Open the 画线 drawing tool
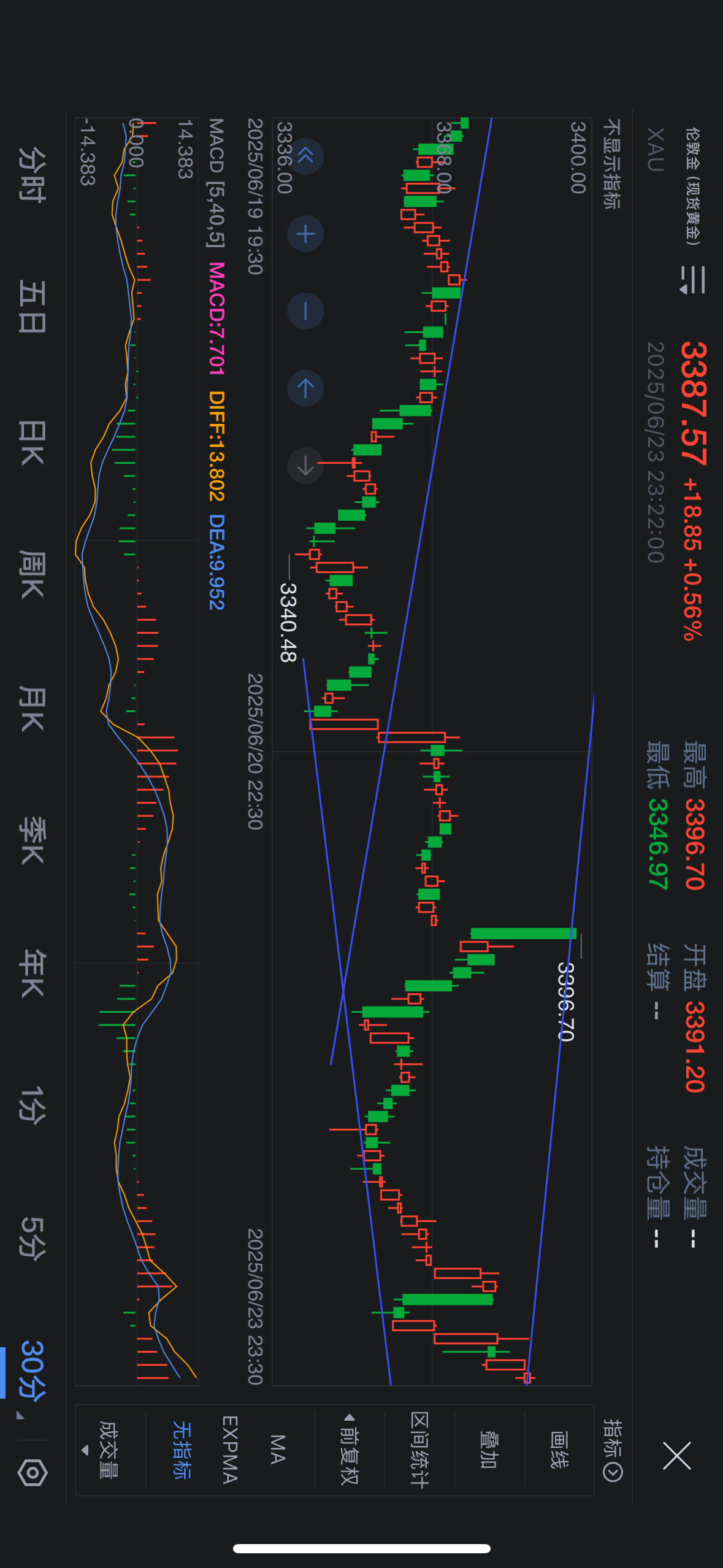Image resolution: width=723 pixels, height=1568 pixels. (x=559, y=1450)
